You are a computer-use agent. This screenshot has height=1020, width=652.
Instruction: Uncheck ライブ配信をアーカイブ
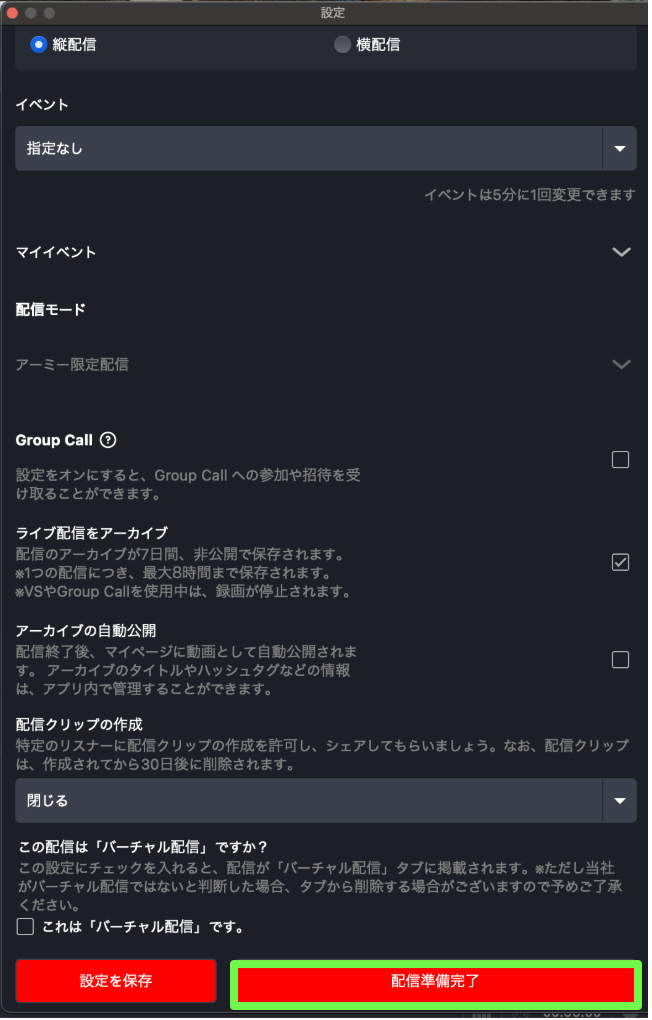[x=620, y=562]
